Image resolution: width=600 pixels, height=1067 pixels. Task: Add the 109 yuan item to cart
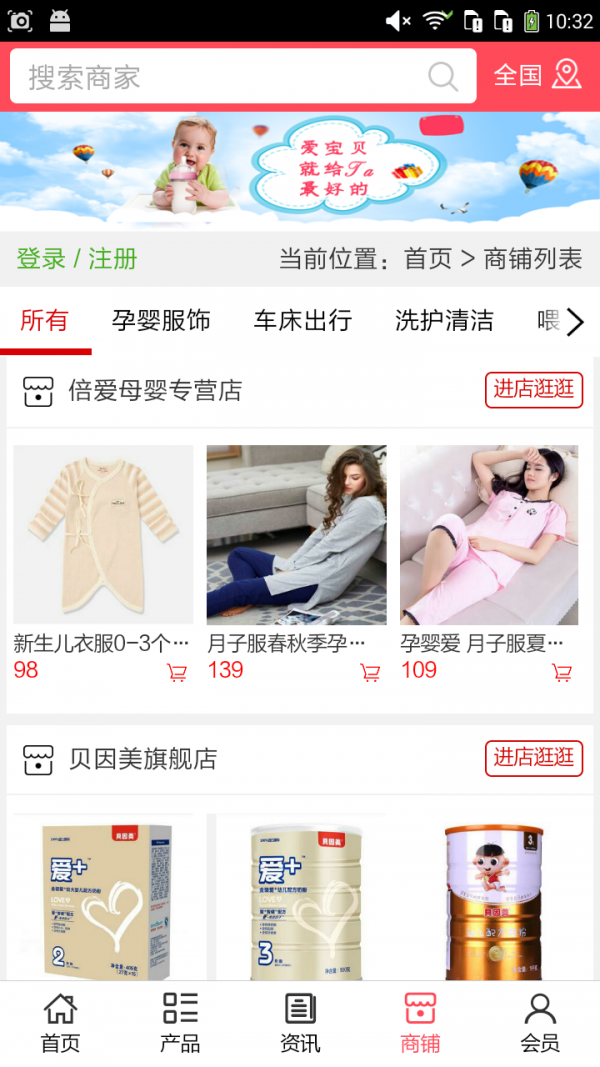[x=562, y=673]
